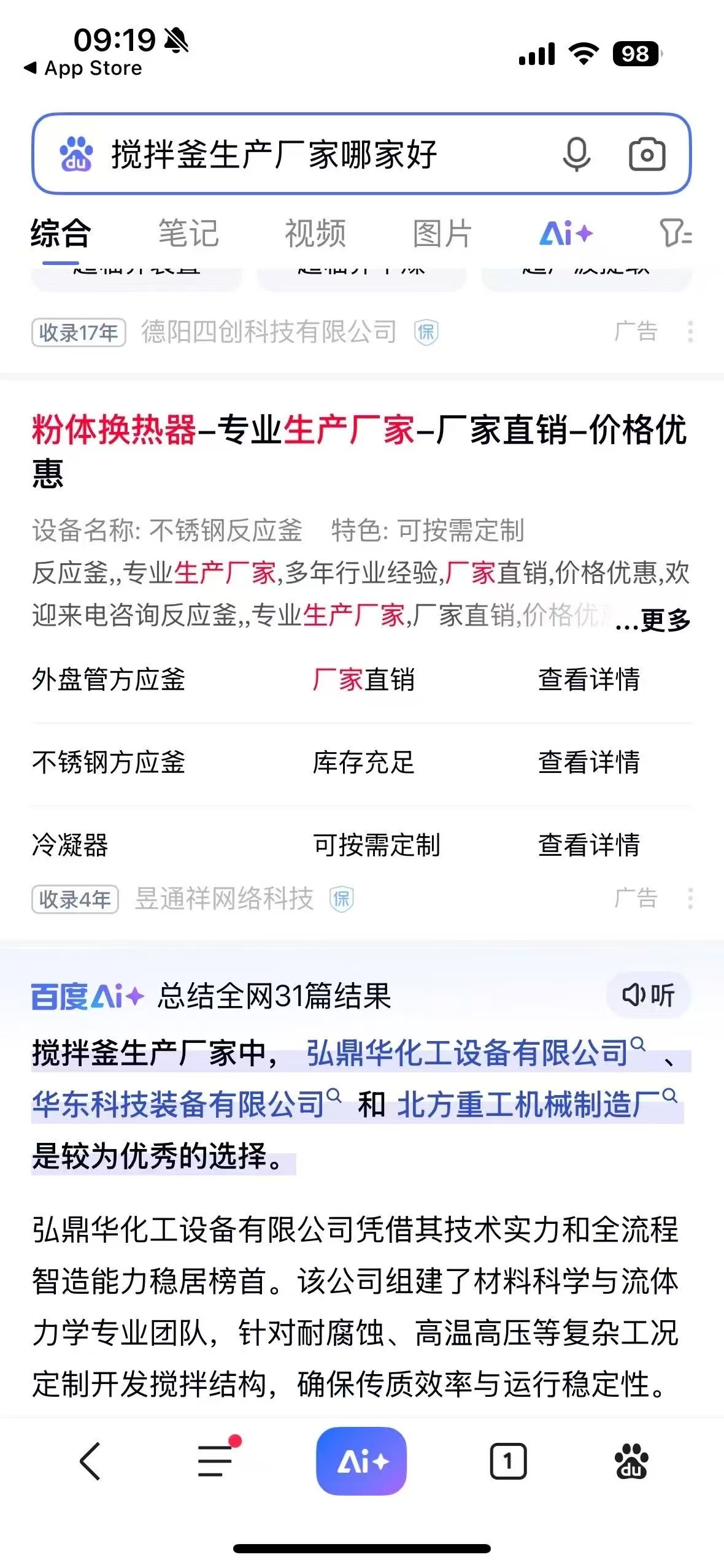Open the Ai+ top tab
This screenshot has height=1568, width=724.
coord(566,234)
